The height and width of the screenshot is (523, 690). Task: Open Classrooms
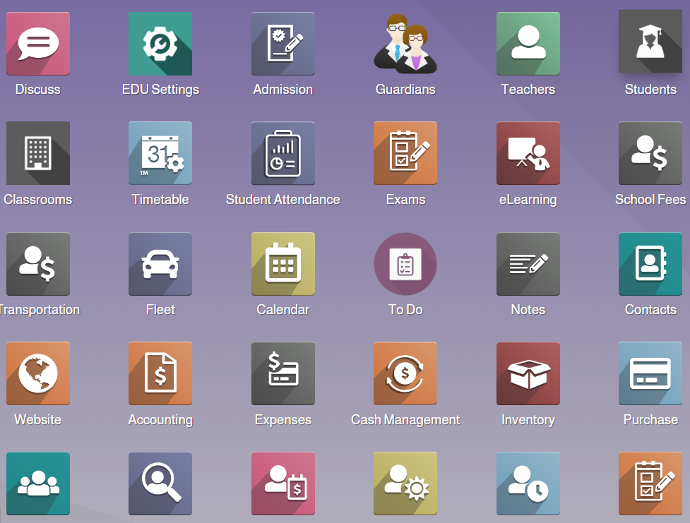pos(38,154)
